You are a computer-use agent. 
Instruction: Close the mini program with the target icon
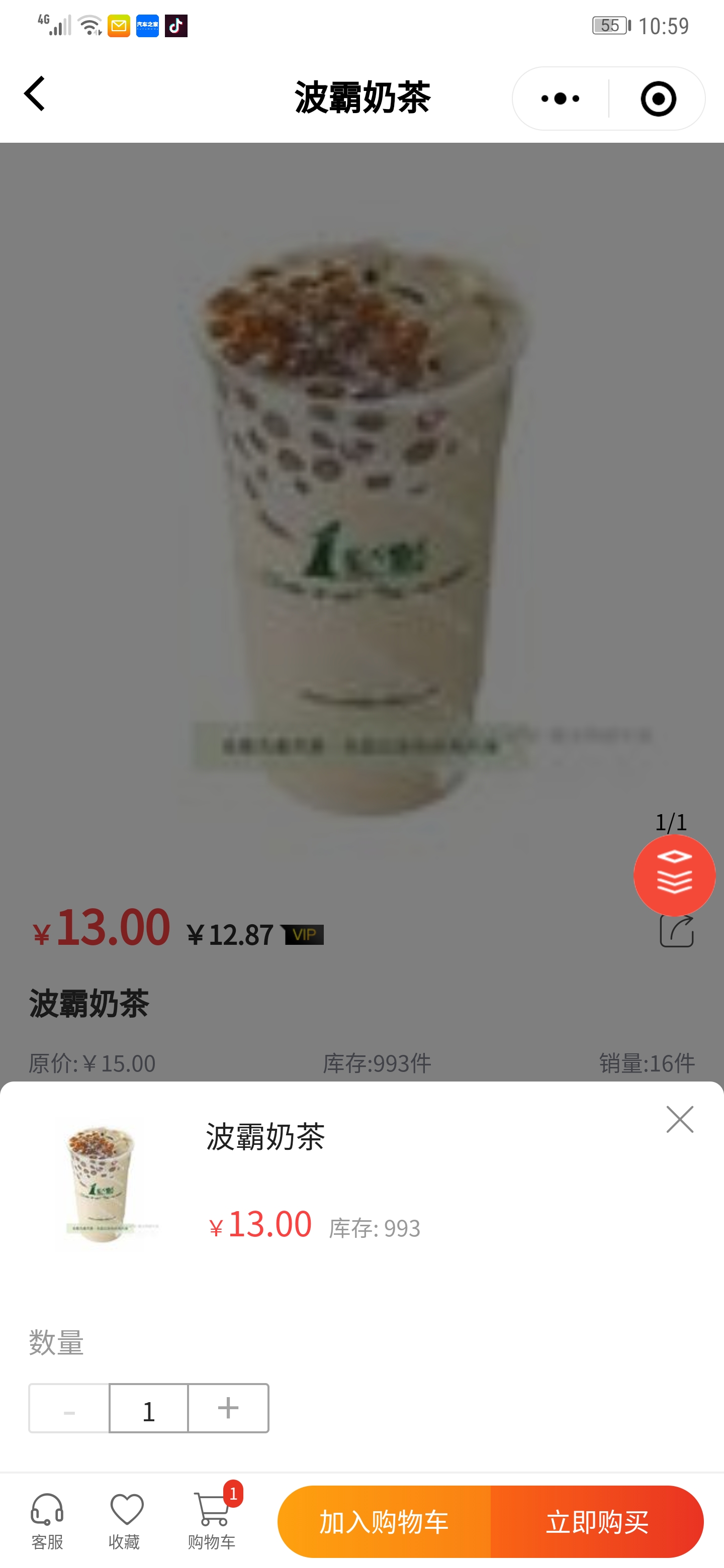(658, 99)
